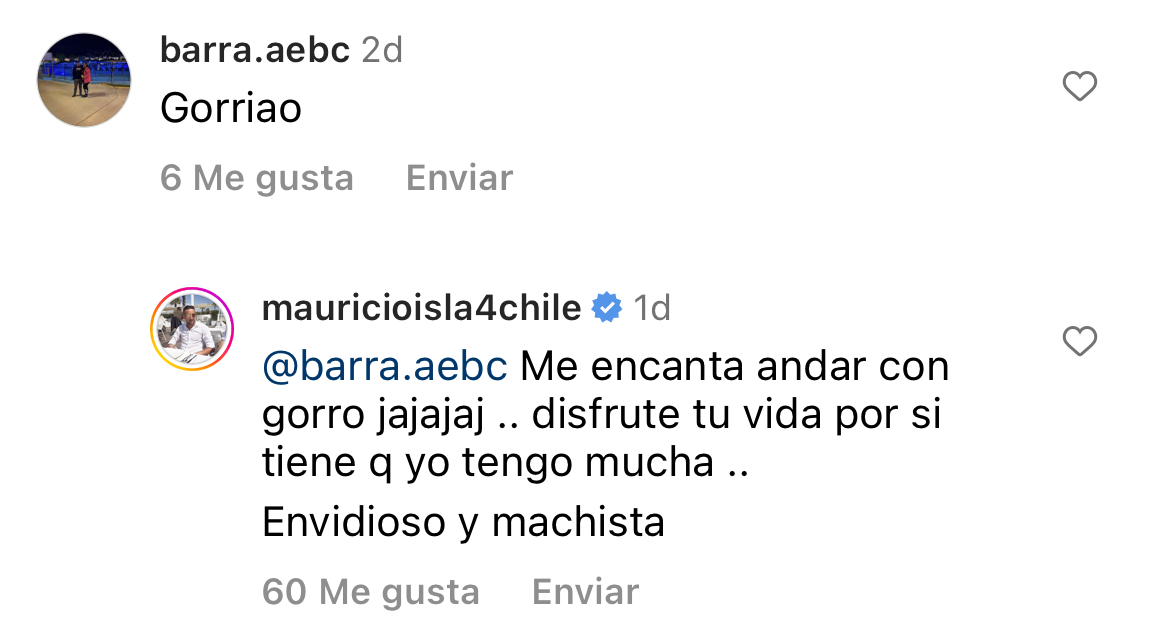The height and width of the screenshot is (642, 1161).
Task: Tap Enviar under the Gorriao comment
Action: (x=459, y=178)
